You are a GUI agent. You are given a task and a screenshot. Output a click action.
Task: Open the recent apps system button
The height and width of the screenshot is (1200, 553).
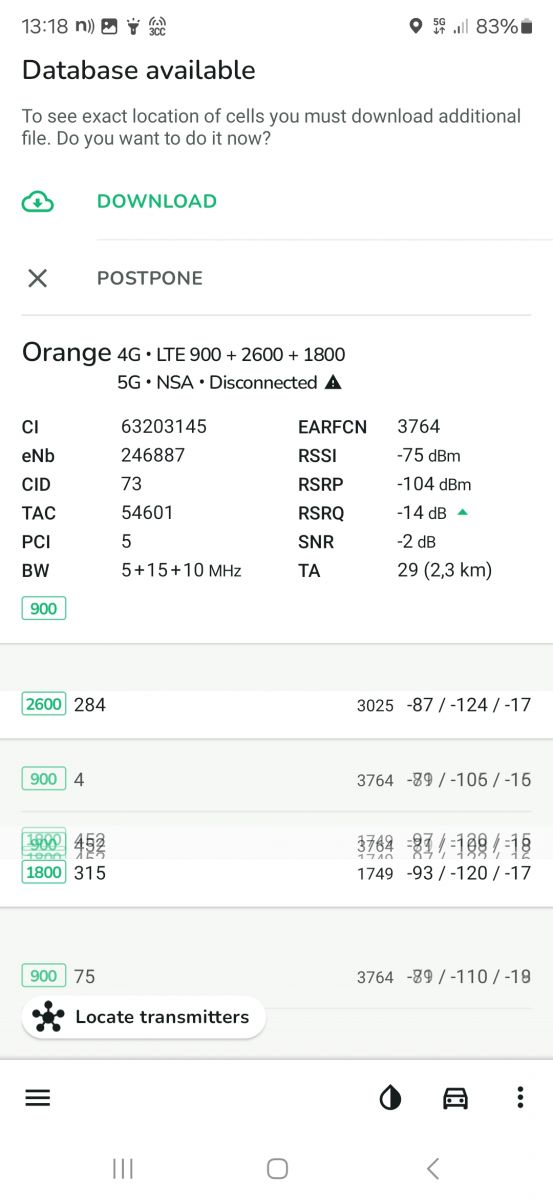(x=123, y=1168)
